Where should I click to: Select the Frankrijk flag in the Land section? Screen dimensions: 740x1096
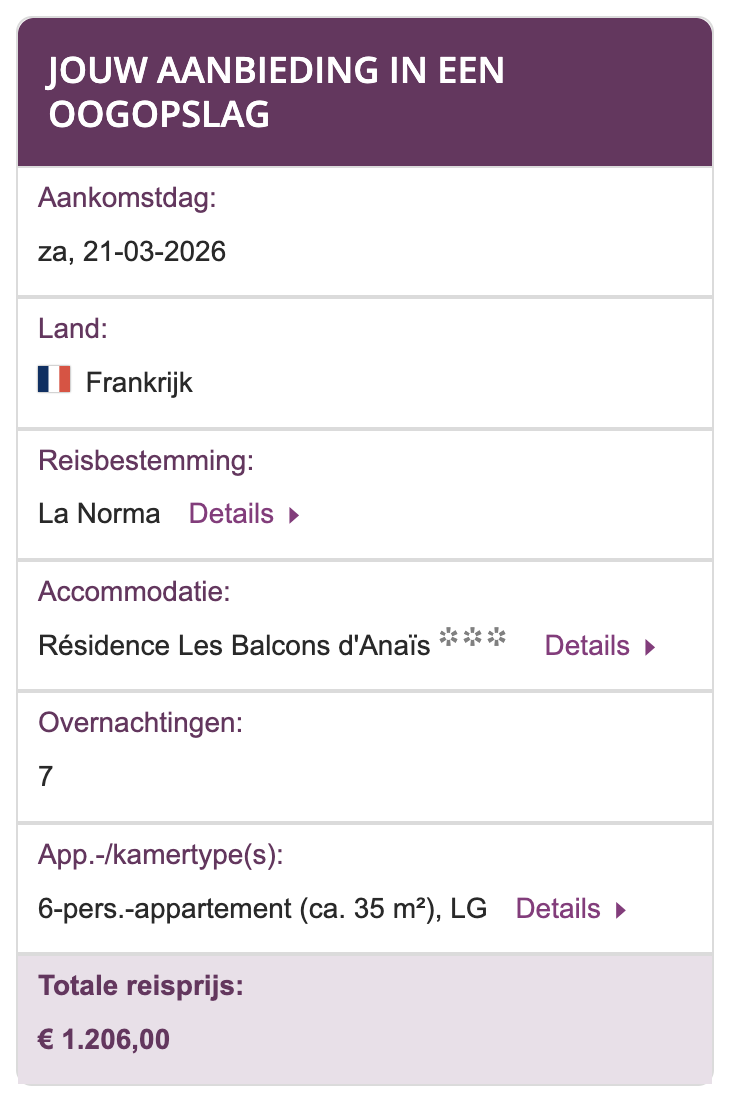pyautogui.click(x=52, y=381)
